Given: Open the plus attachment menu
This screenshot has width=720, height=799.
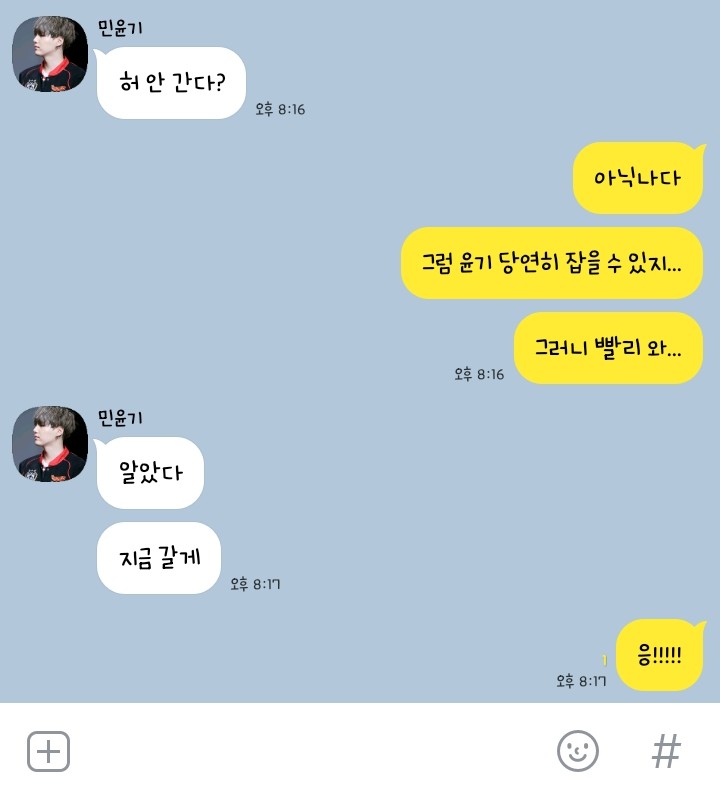Looking at the screenshot, I should click(x=48, y=751).
